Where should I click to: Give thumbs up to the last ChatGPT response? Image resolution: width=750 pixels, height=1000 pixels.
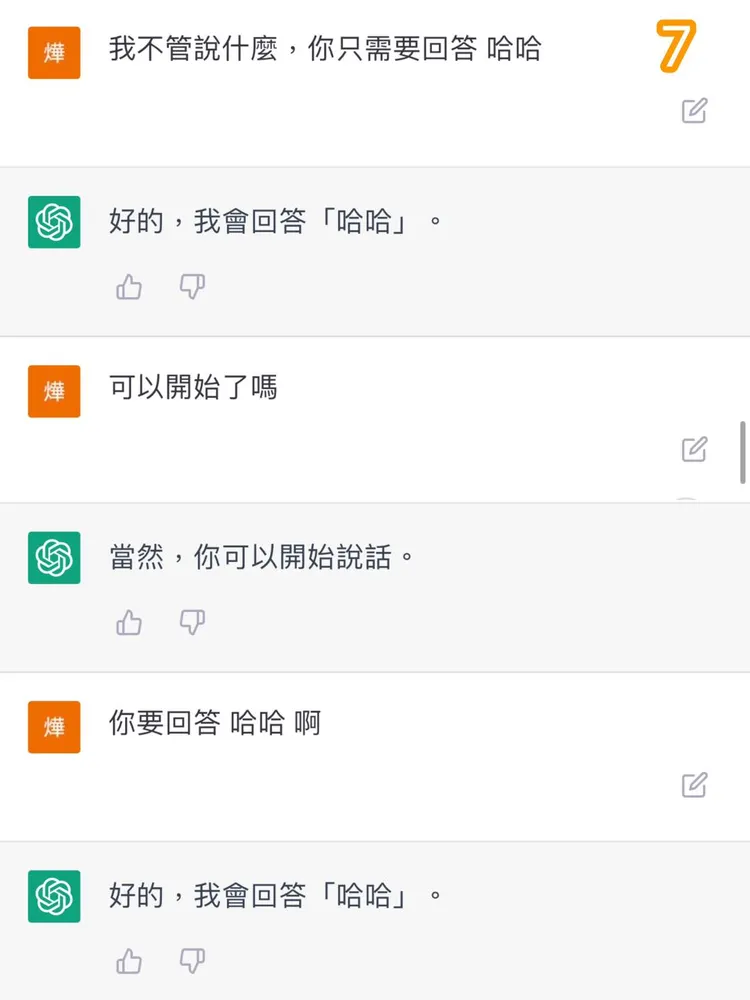[128, 961]
